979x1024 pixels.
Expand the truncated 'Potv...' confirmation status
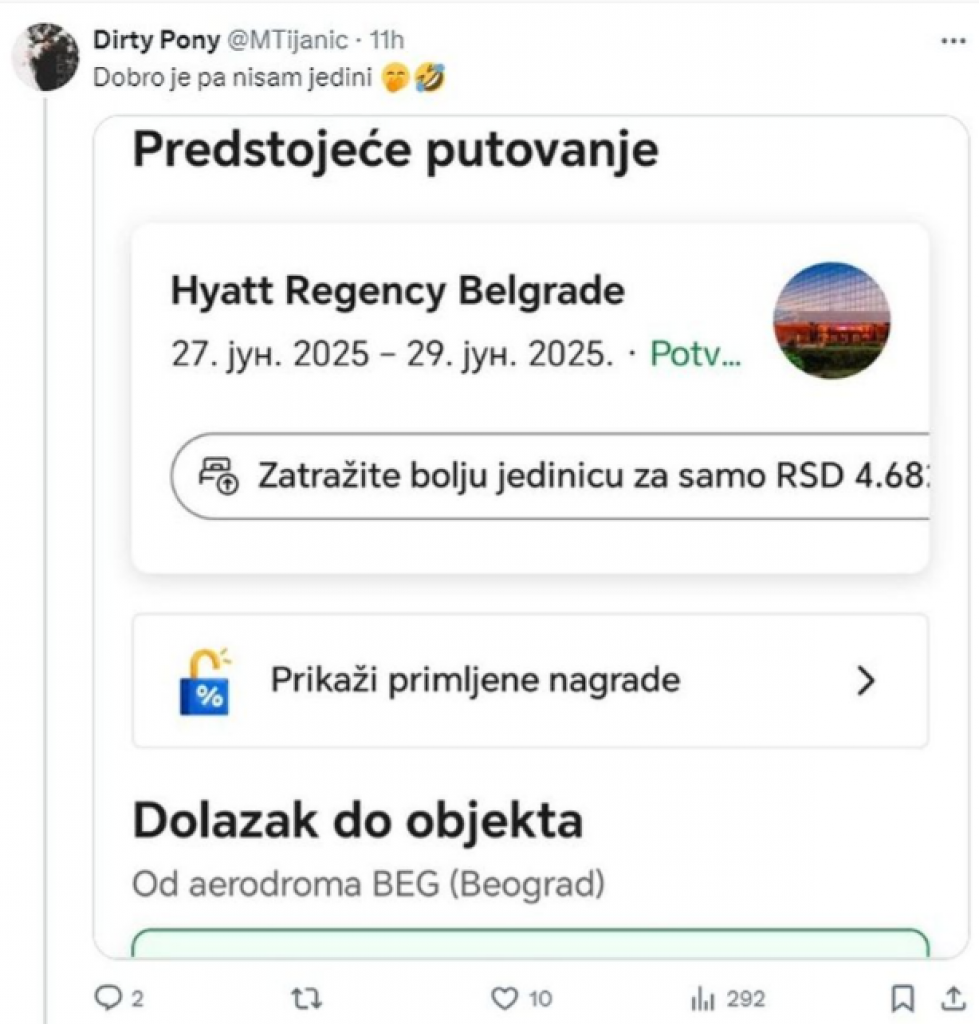[x=694, y=355]
